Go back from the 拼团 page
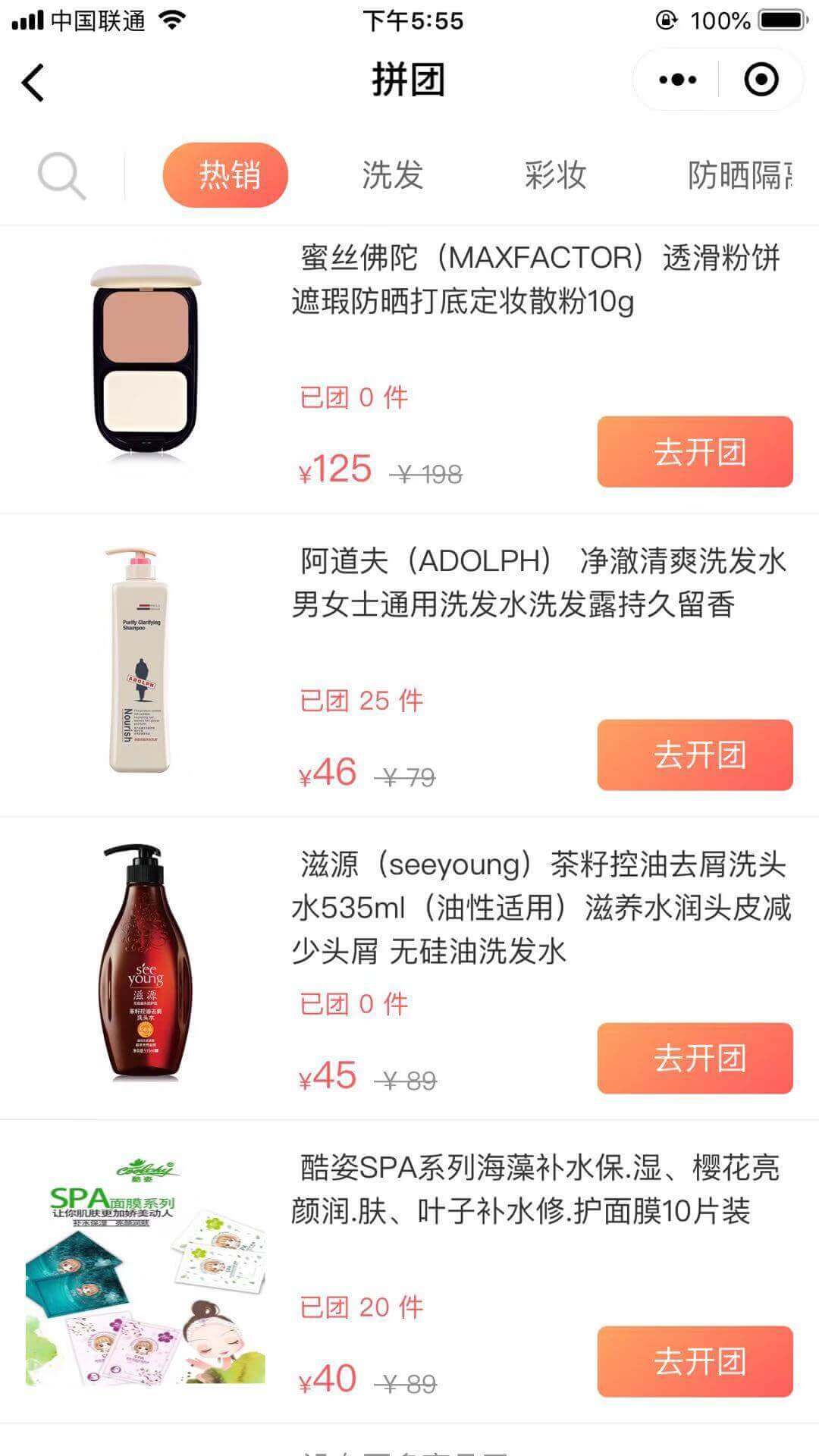This screenshot has width=819, height=1456. tap(33, 81)
